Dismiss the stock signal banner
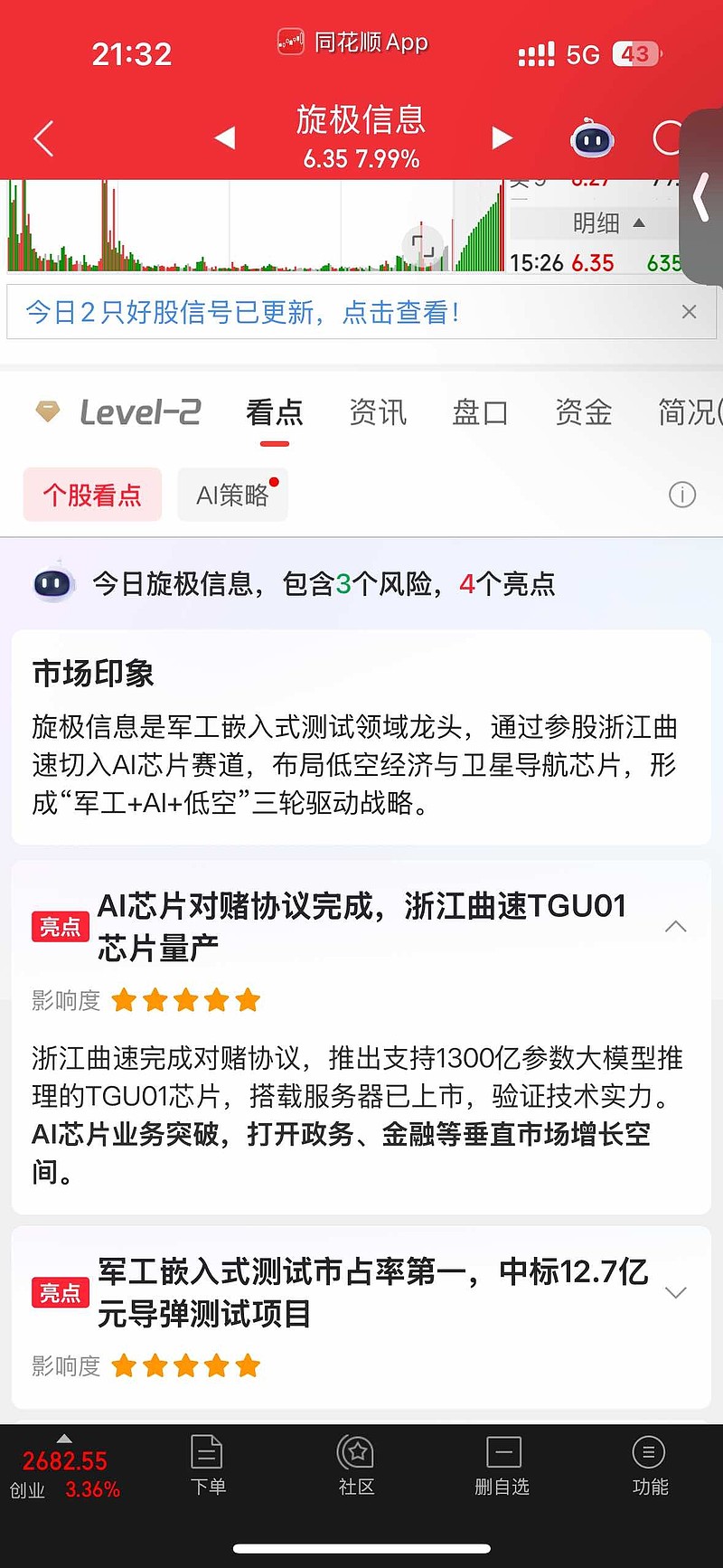This screenshot has width=723, height=1568. coord(689,312)
